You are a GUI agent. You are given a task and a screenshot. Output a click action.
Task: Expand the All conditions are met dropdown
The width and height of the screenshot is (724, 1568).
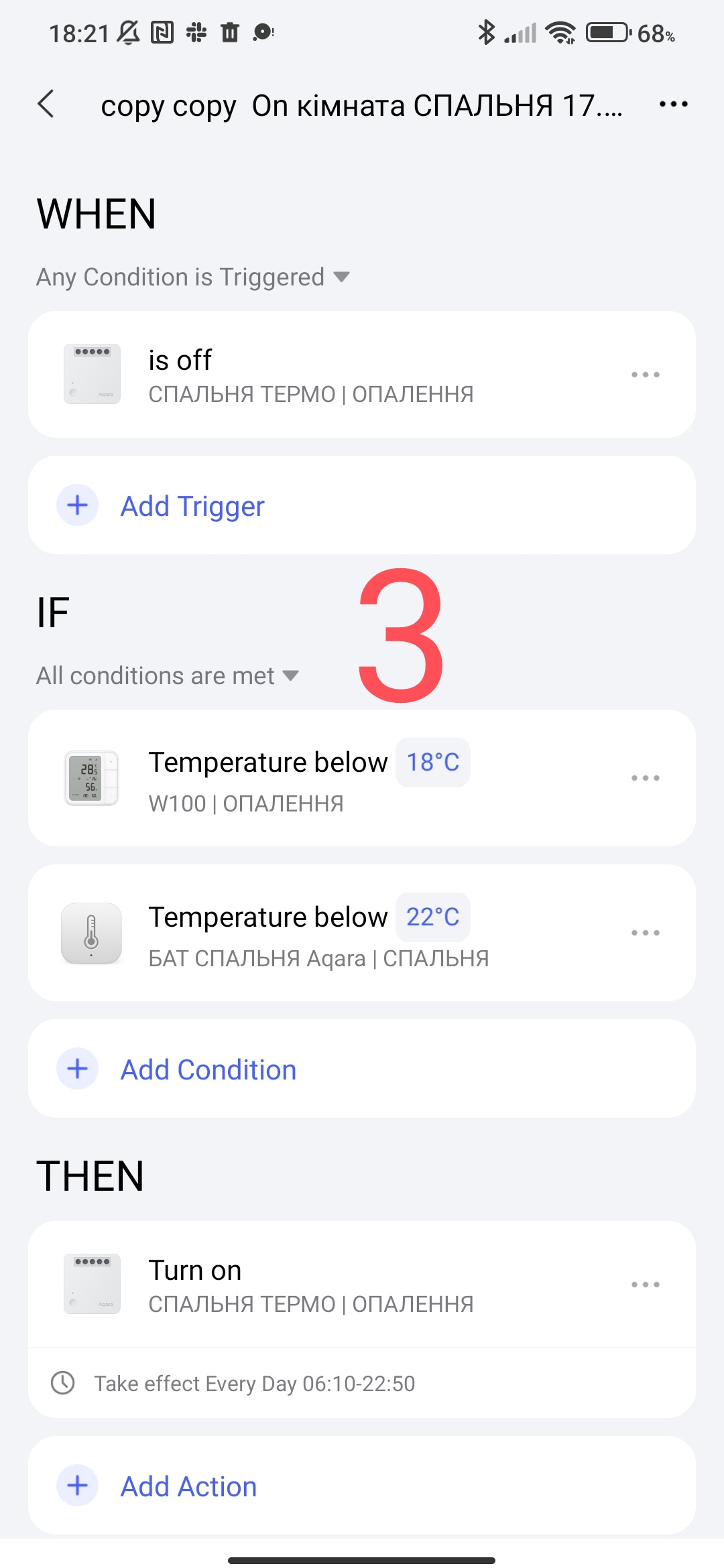click(168, 676)
